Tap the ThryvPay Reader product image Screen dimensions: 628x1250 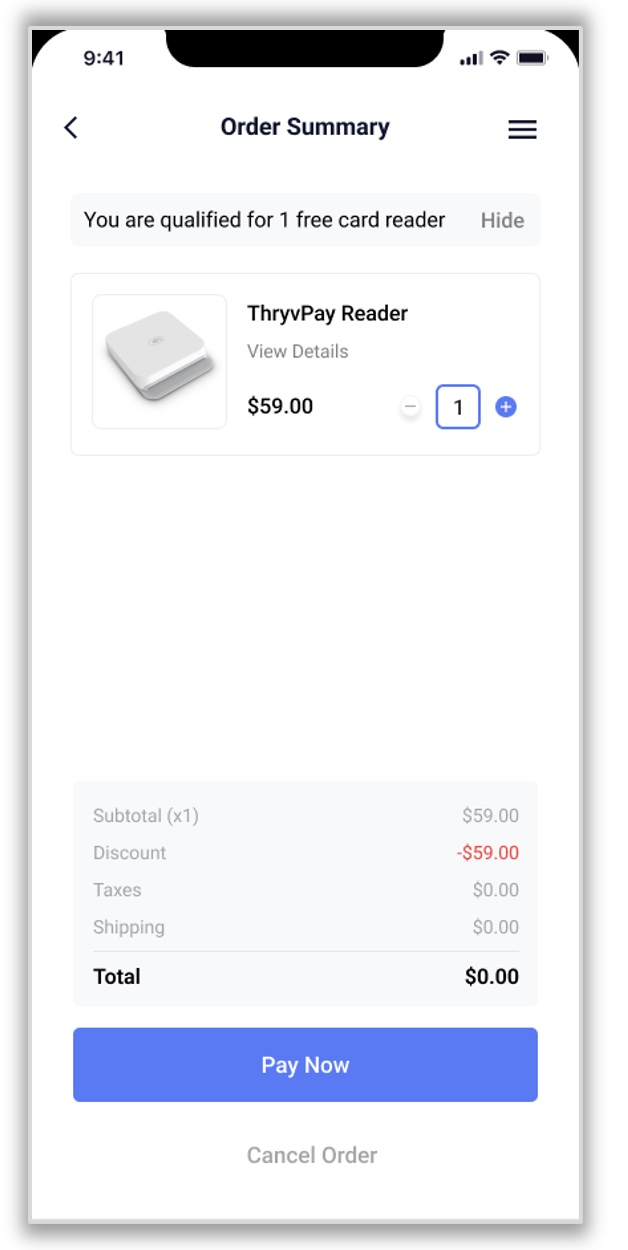[x=160, y=362]
